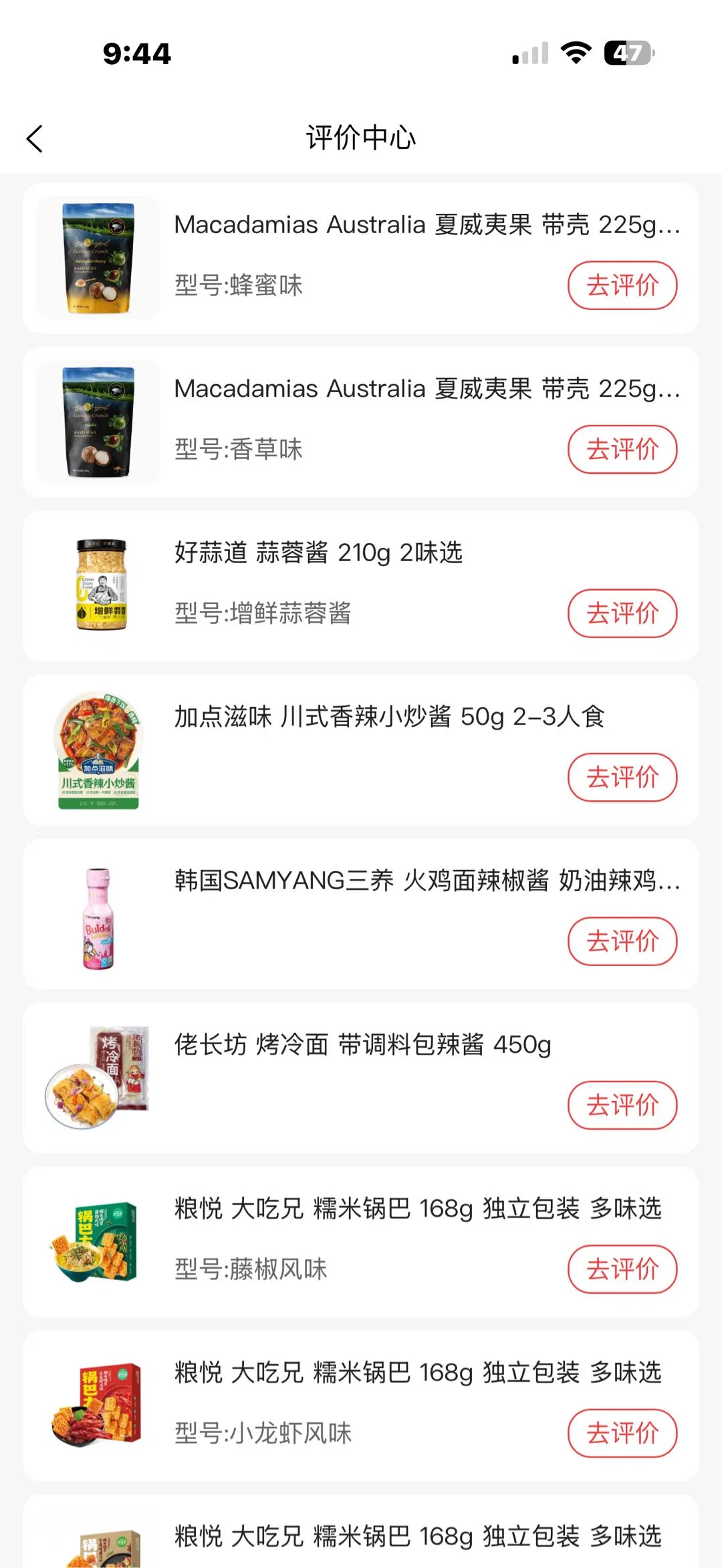Tap 去评价 for 佬长坊 烤冷面
Image resolution: width=722 pixels, height=1568 pixels.
pyautogui.click(x=622, y=1105)
